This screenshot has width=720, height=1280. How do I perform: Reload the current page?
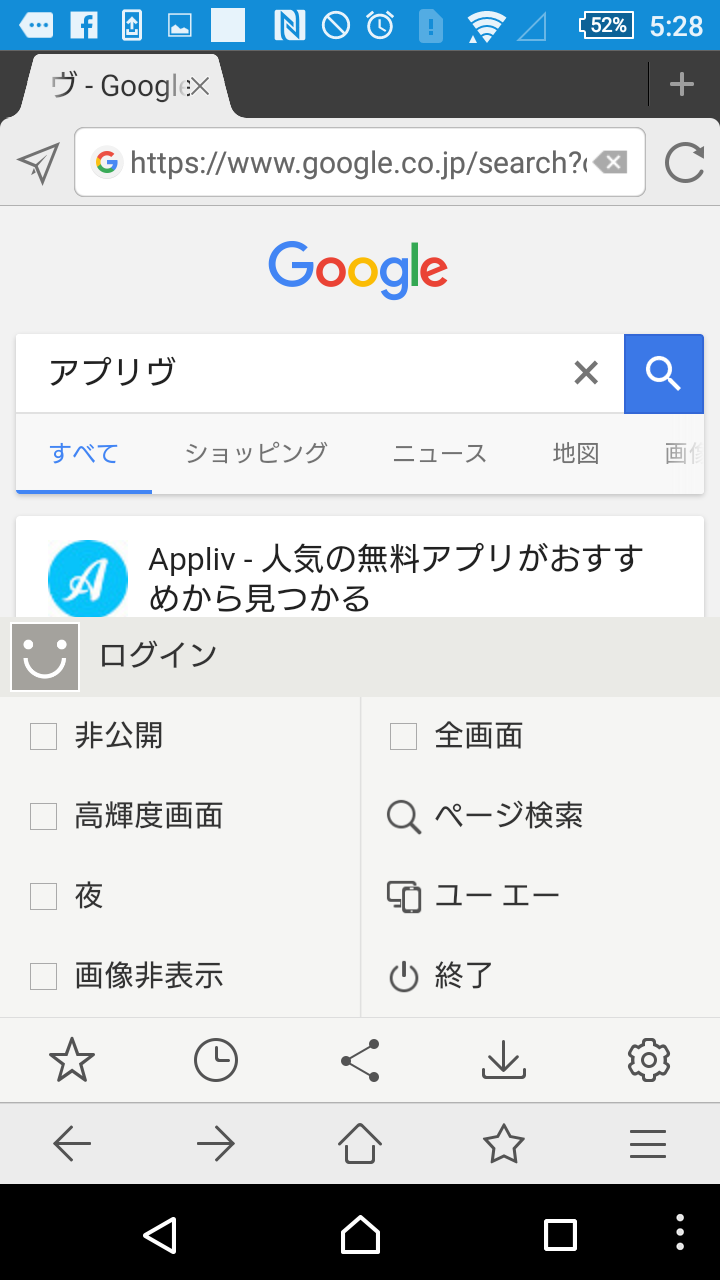(x=685, y=162)
